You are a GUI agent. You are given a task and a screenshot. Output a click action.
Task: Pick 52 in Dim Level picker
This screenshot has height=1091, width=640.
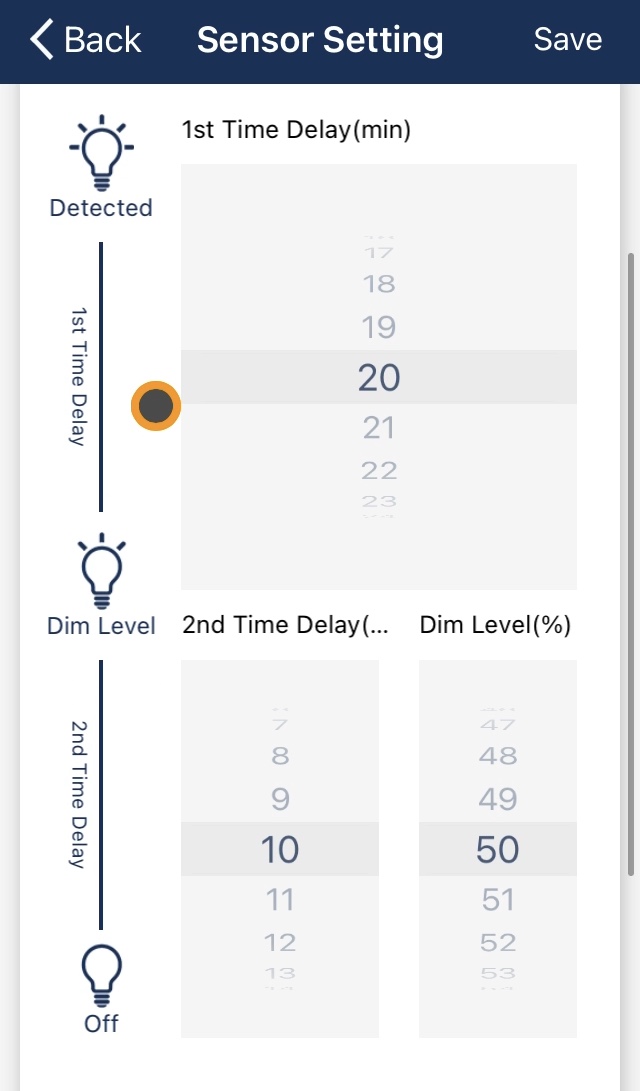497,943
